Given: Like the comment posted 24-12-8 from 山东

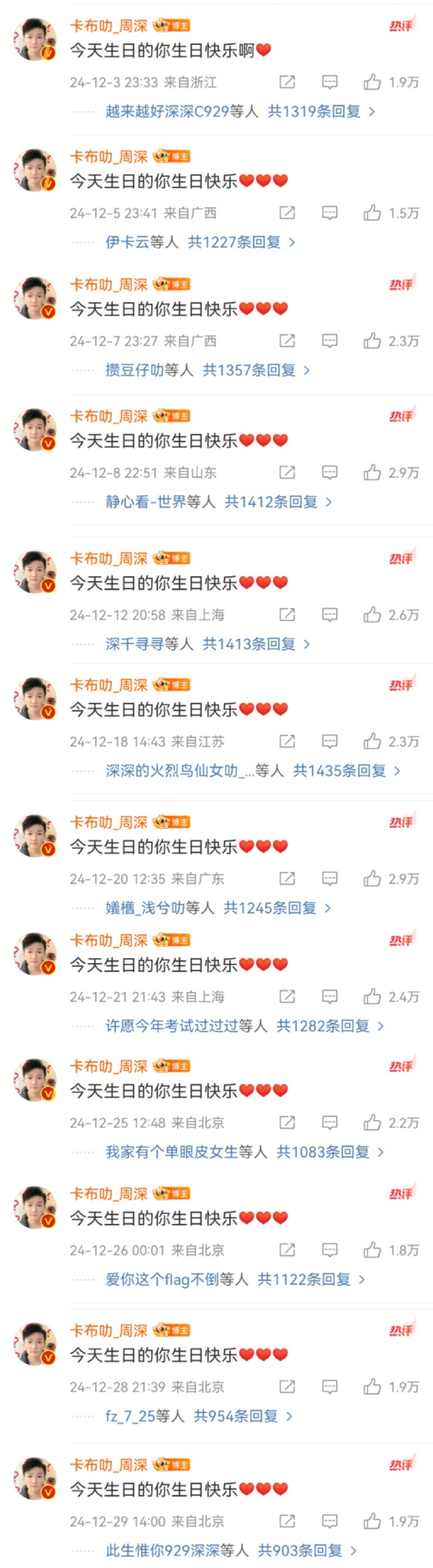Looking at the screenshot, I should pos(372,472).
